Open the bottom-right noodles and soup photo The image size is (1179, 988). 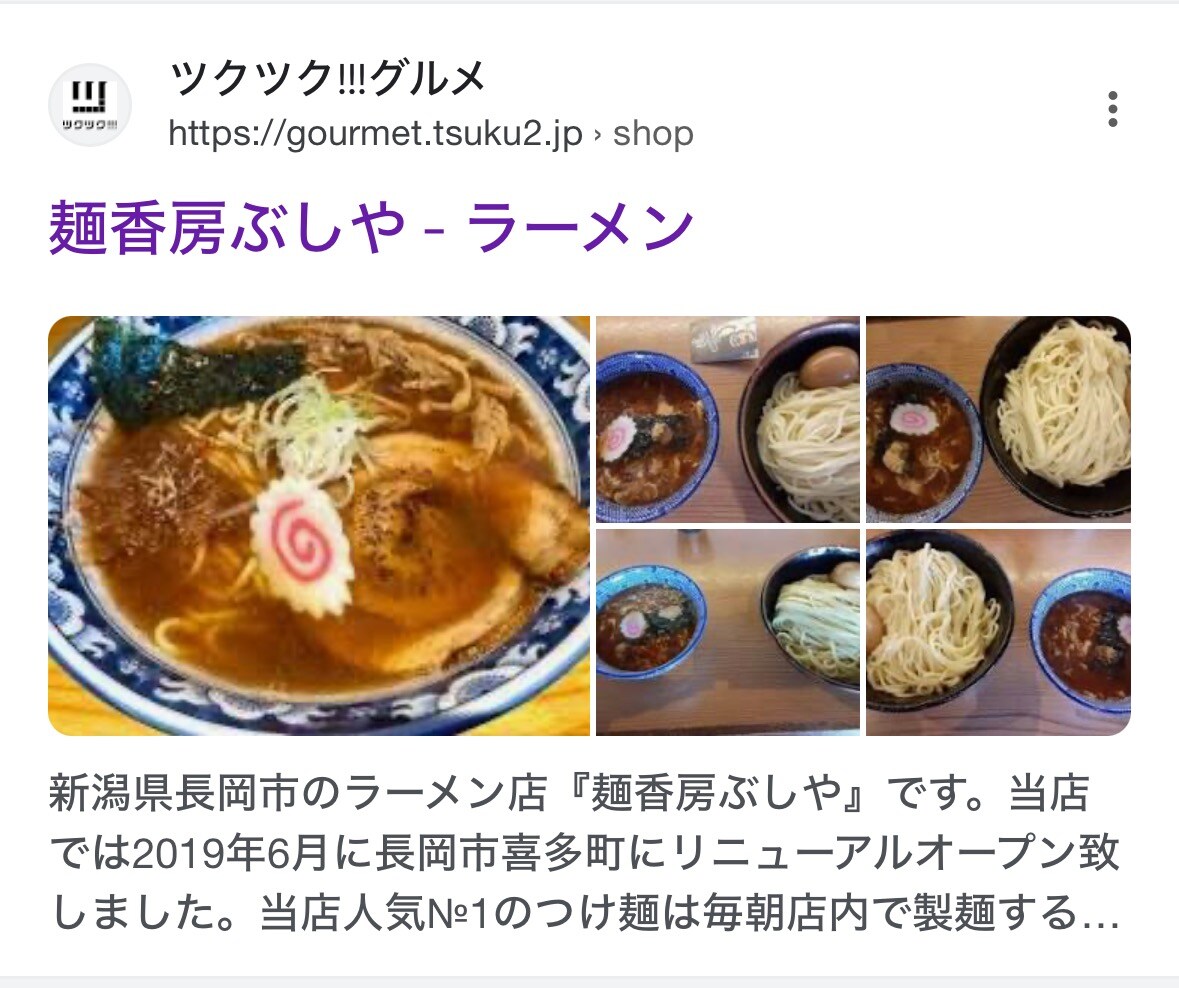[998, 632]
